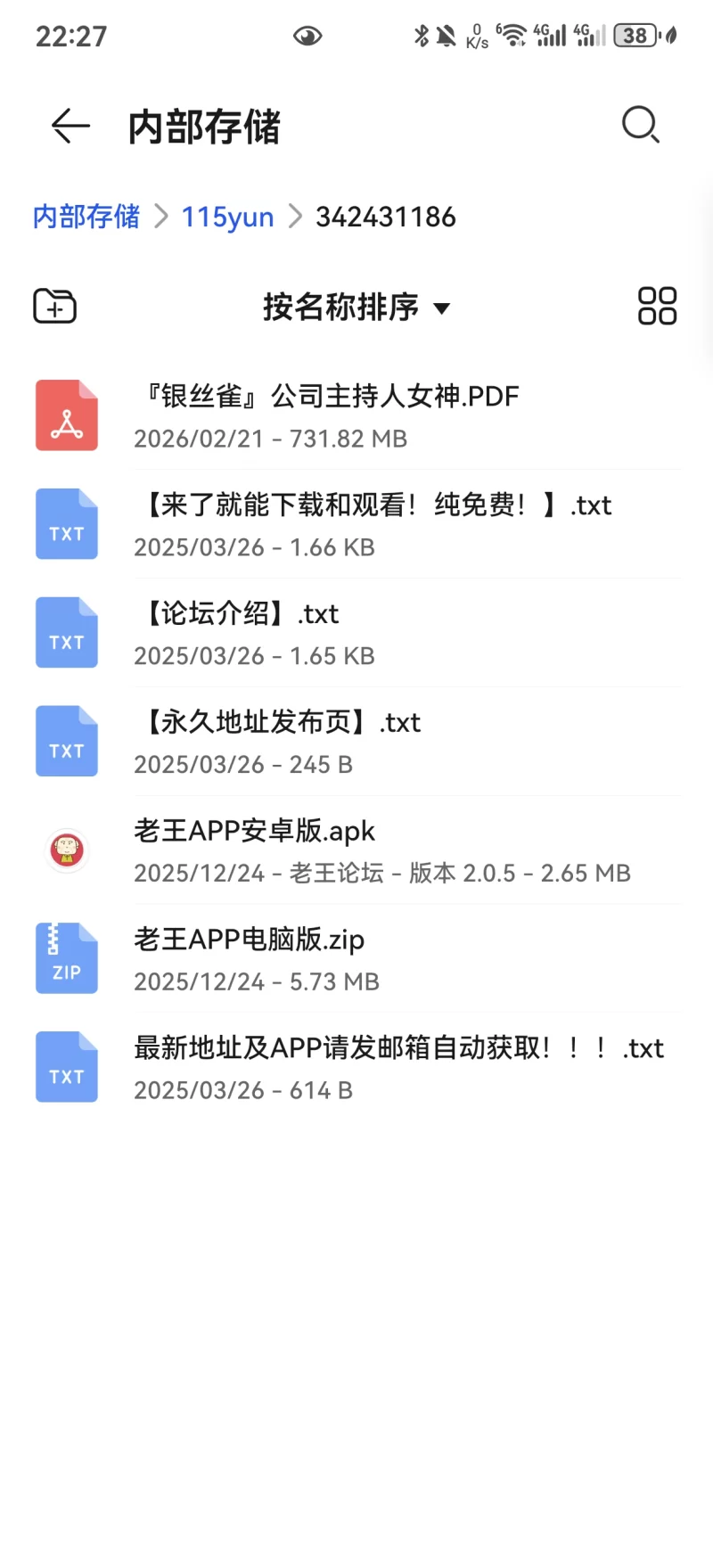Screen dimensions: 713x1568
Task: Create a new folder
Action: point(55,307)
